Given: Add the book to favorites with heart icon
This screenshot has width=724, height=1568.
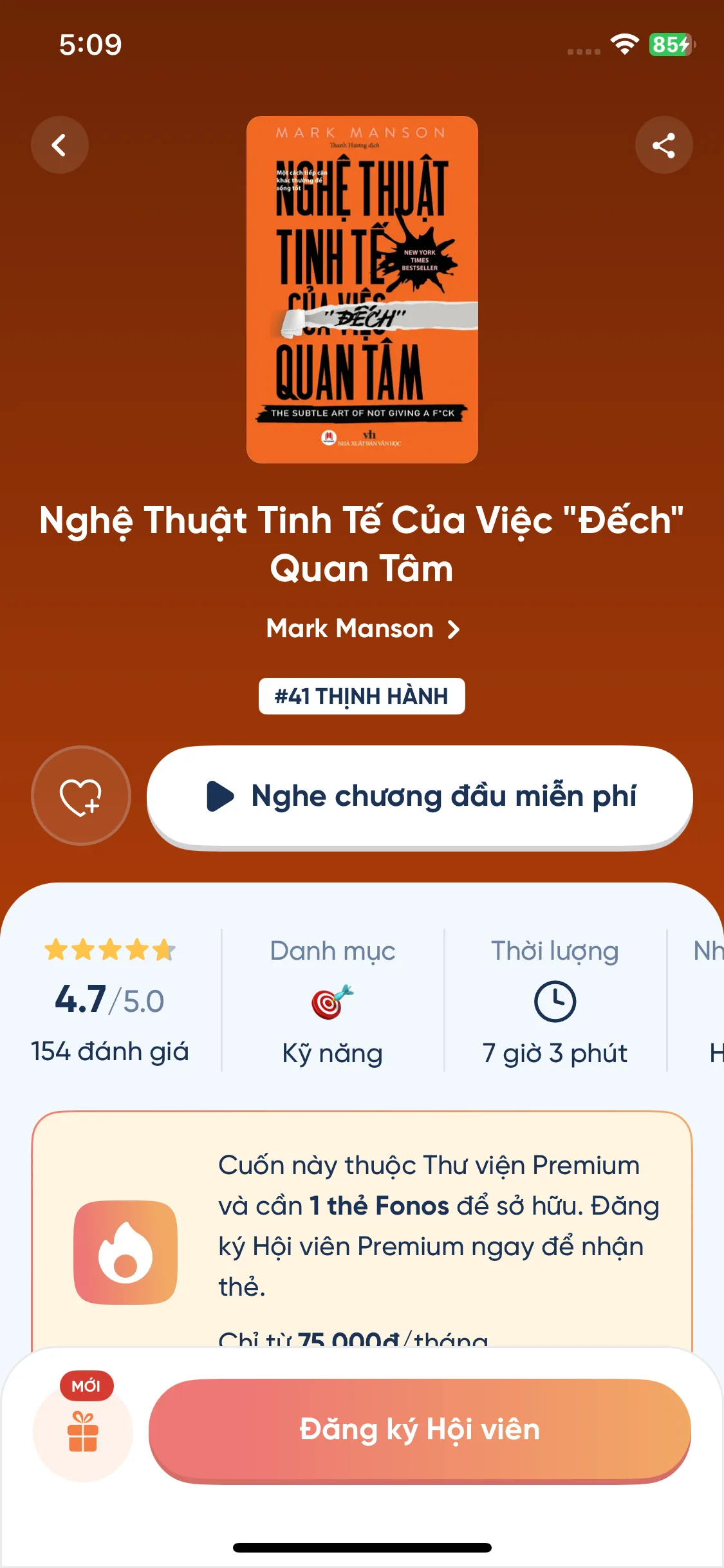Looking at the screenshot, I should tap(81, 796).
